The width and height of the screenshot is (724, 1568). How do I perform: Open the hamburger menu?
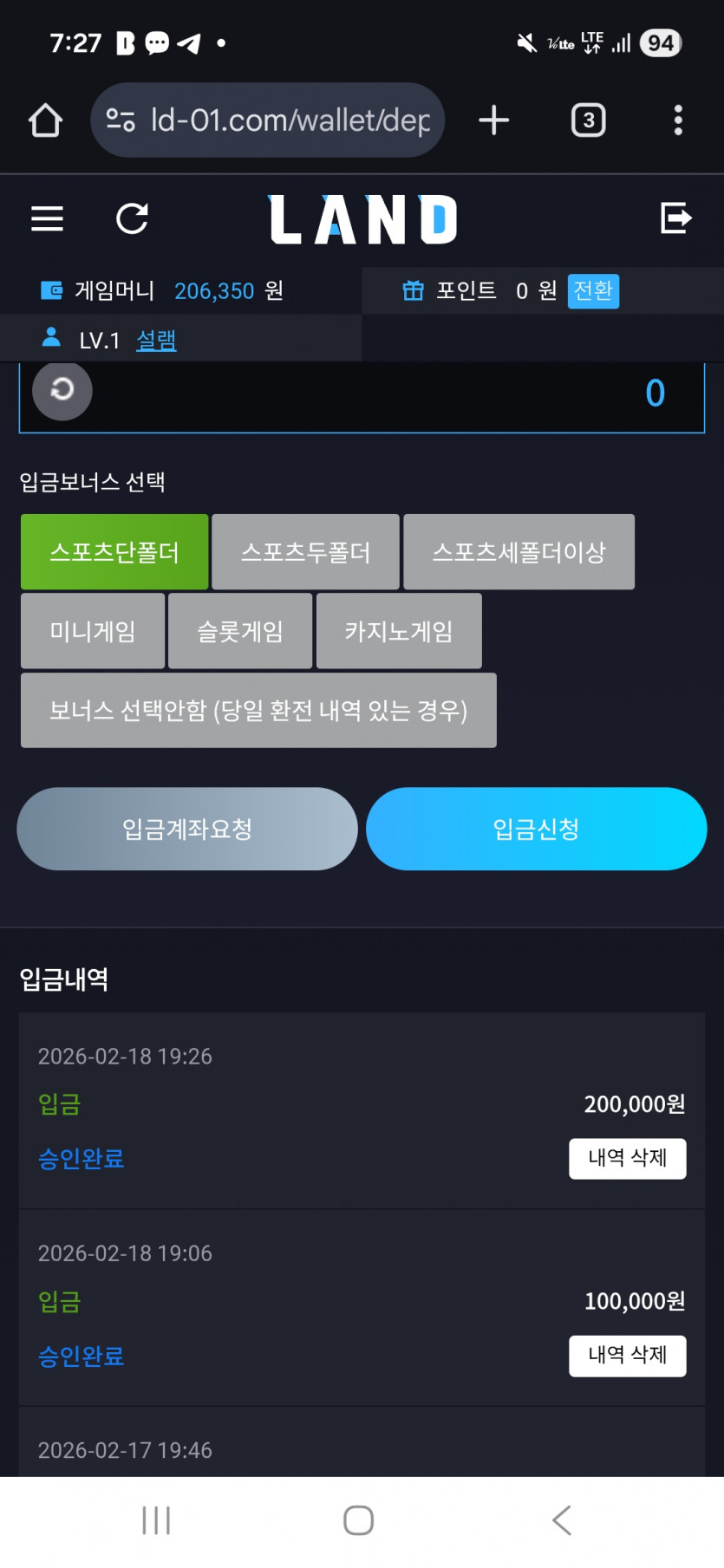[47, 218]
